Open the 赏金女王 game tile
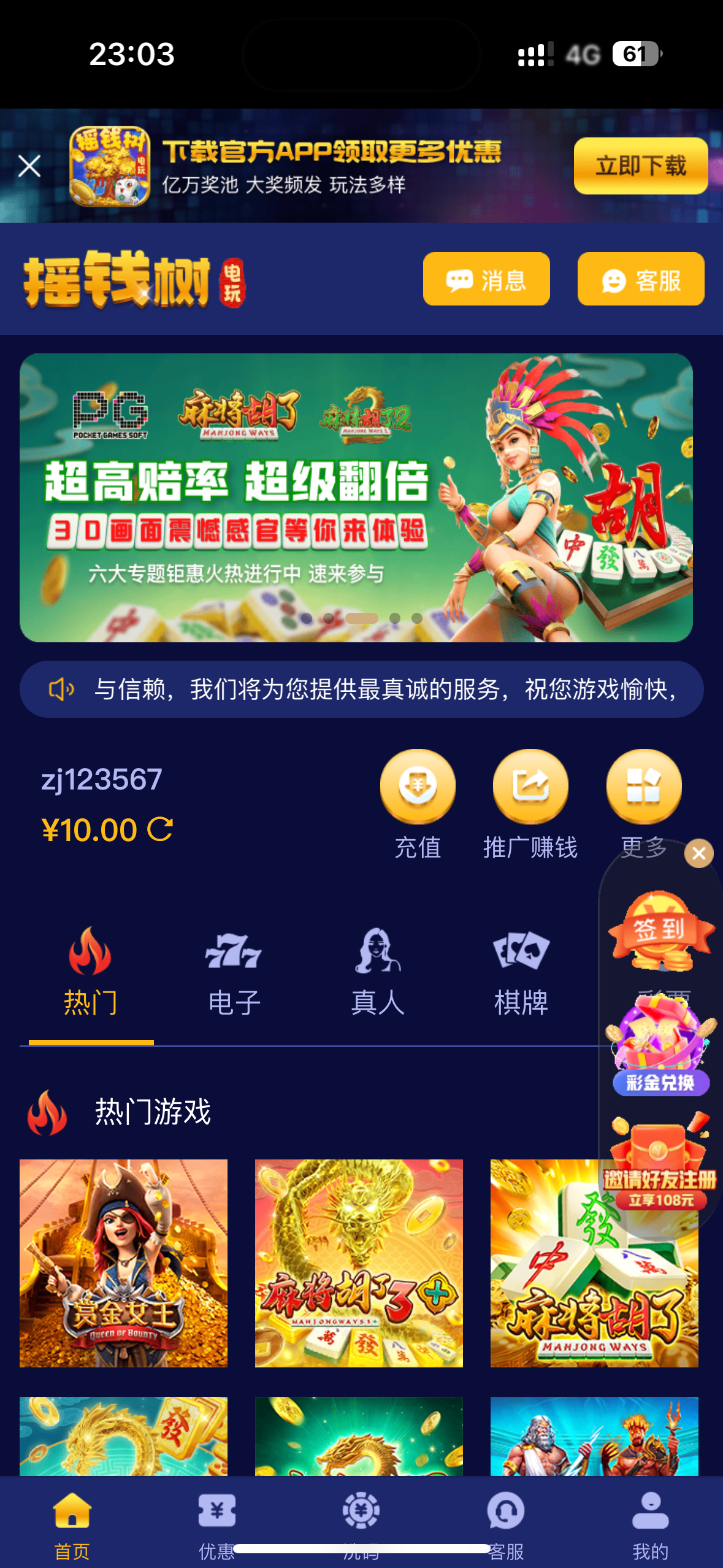723x1568 pixels. (123, 1262)
